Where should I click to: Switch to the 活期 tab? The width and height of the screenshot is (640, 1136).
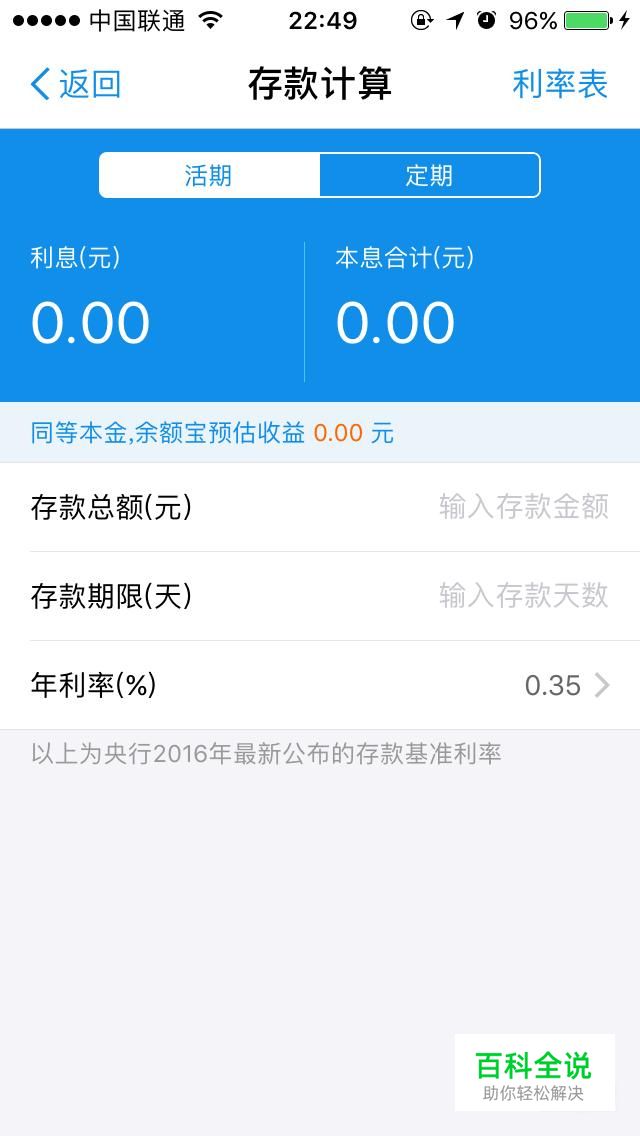click(x=209, y=175)
